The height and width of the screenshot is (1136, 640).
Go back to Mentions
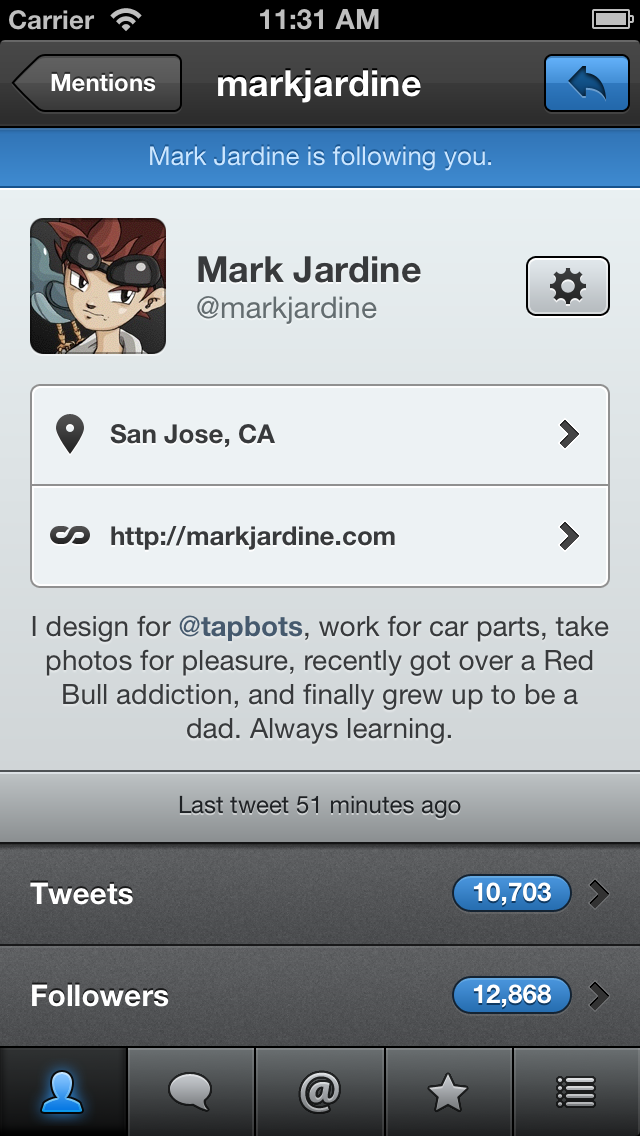pos(98,83)
